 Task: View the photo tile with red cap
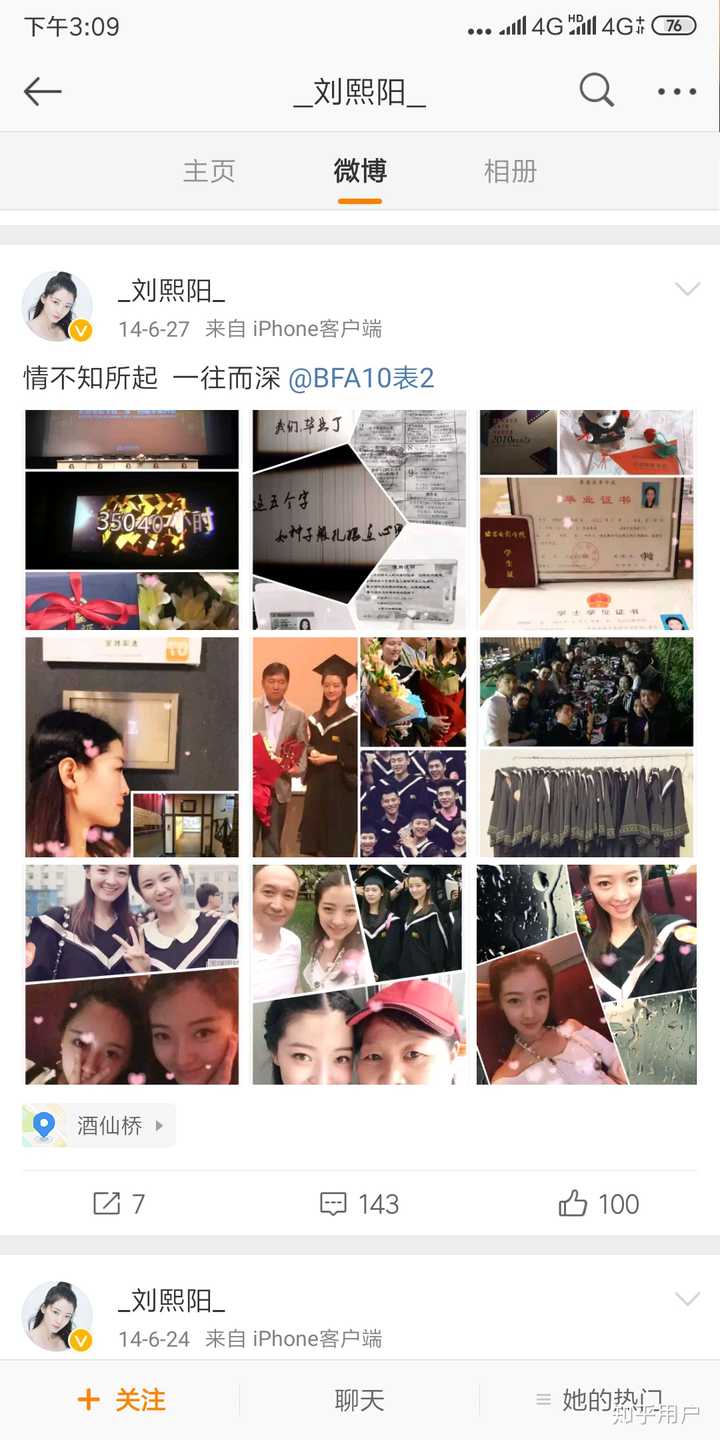[x=359, y=975]
